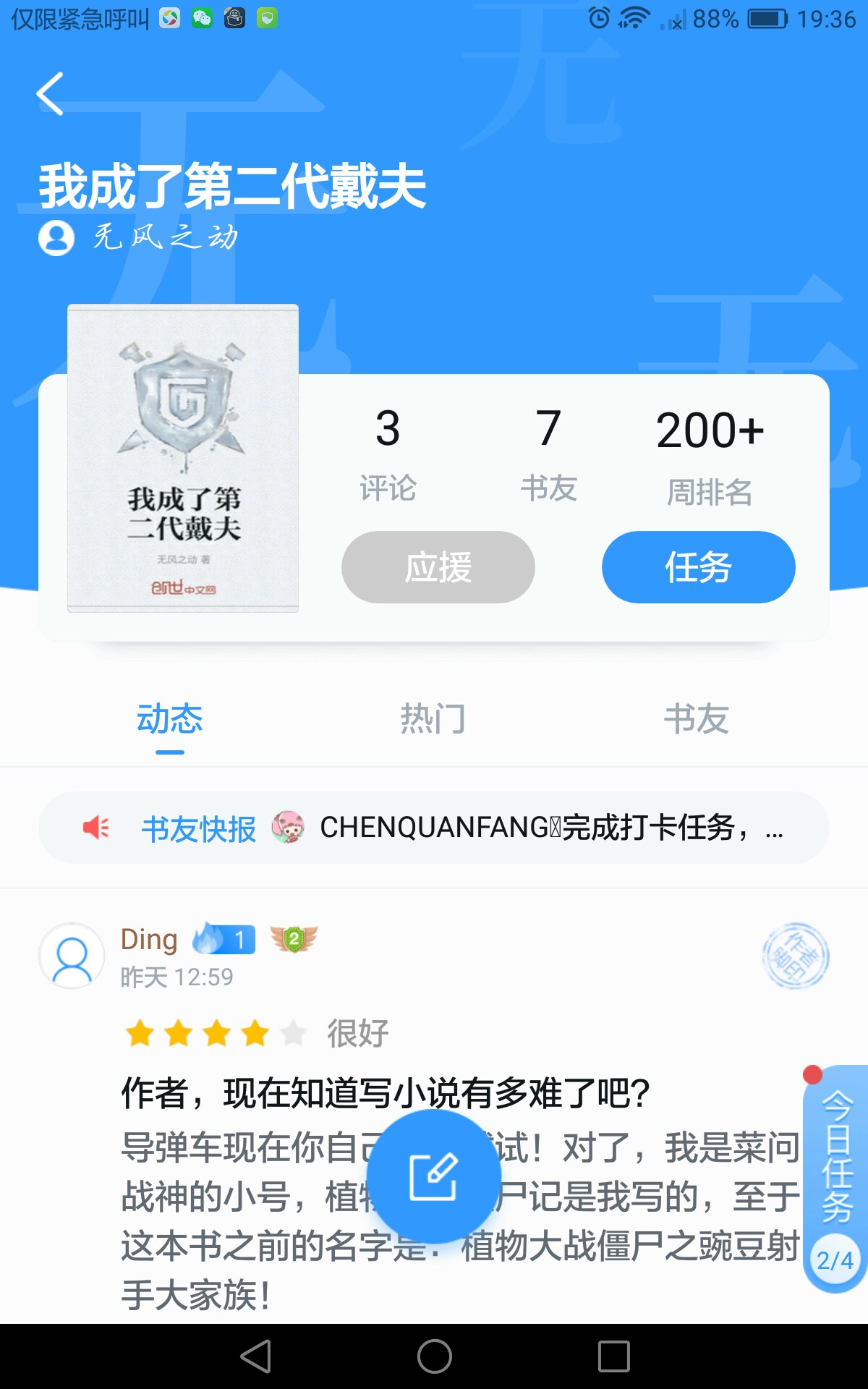This screenshot has width=868, height=1389.
Task: View the 7 书友 count
Action: click(548, 453)
